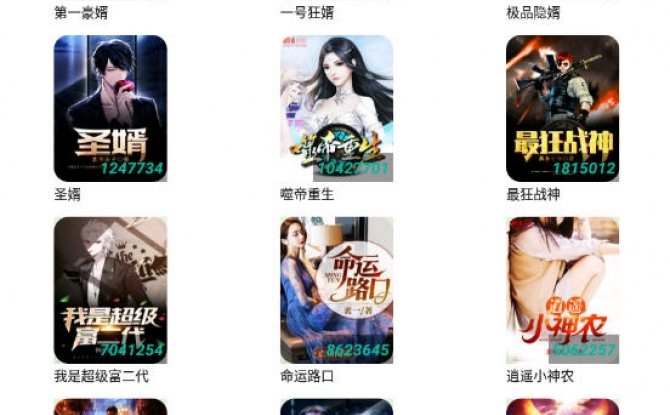Screen dimensions: 670x415
Task: Open the novel 圣婿
Action: (110, 108)
